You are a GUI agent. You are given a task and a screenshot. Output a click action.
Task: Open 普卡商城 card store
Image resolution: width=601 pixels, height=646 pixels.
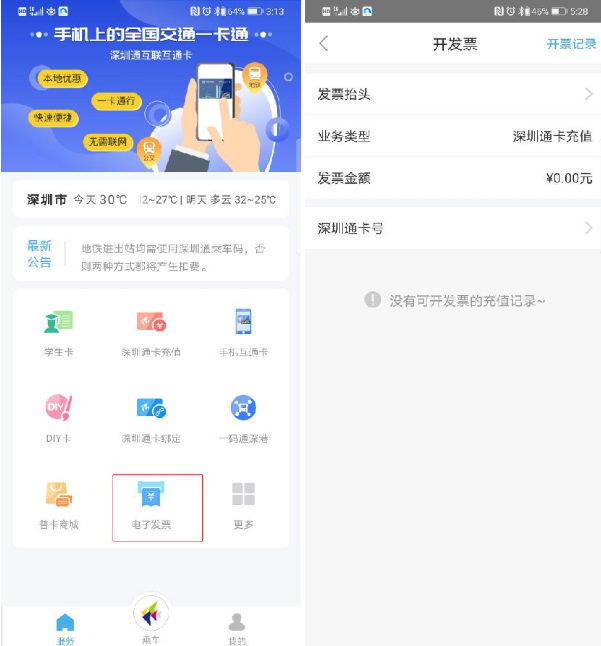[58, 504]
